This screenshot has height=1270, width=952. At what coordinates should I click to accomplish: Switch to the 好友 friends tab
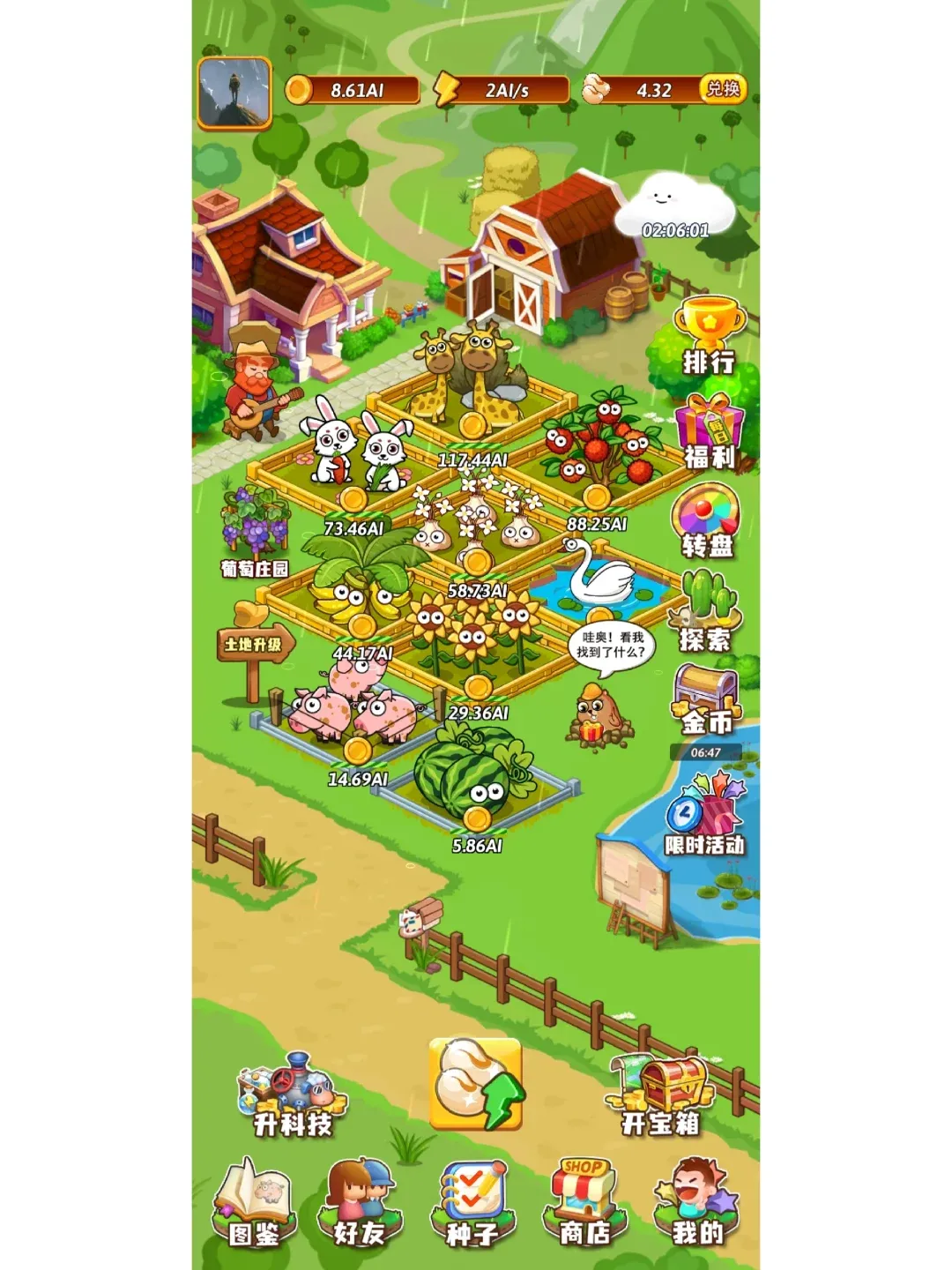click(360, 1204)
